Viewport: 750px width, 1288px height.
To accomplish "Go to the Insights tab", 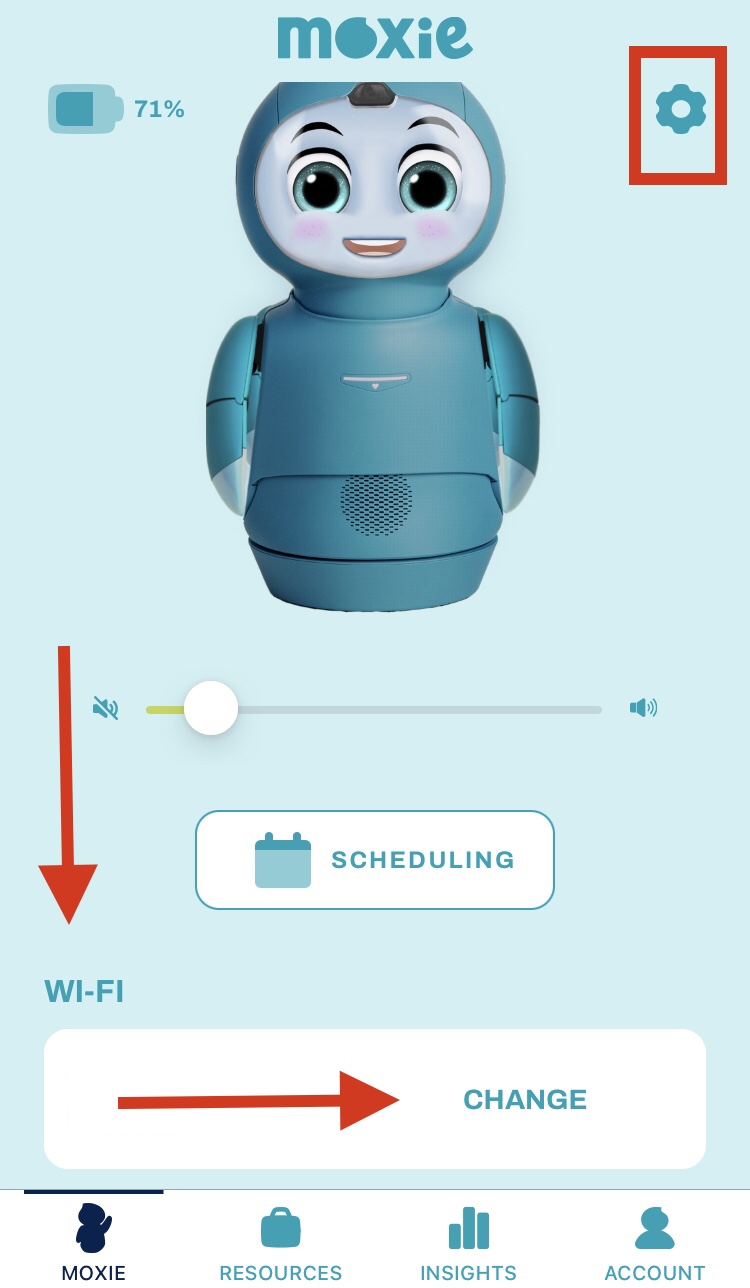I will [468, 1243].
